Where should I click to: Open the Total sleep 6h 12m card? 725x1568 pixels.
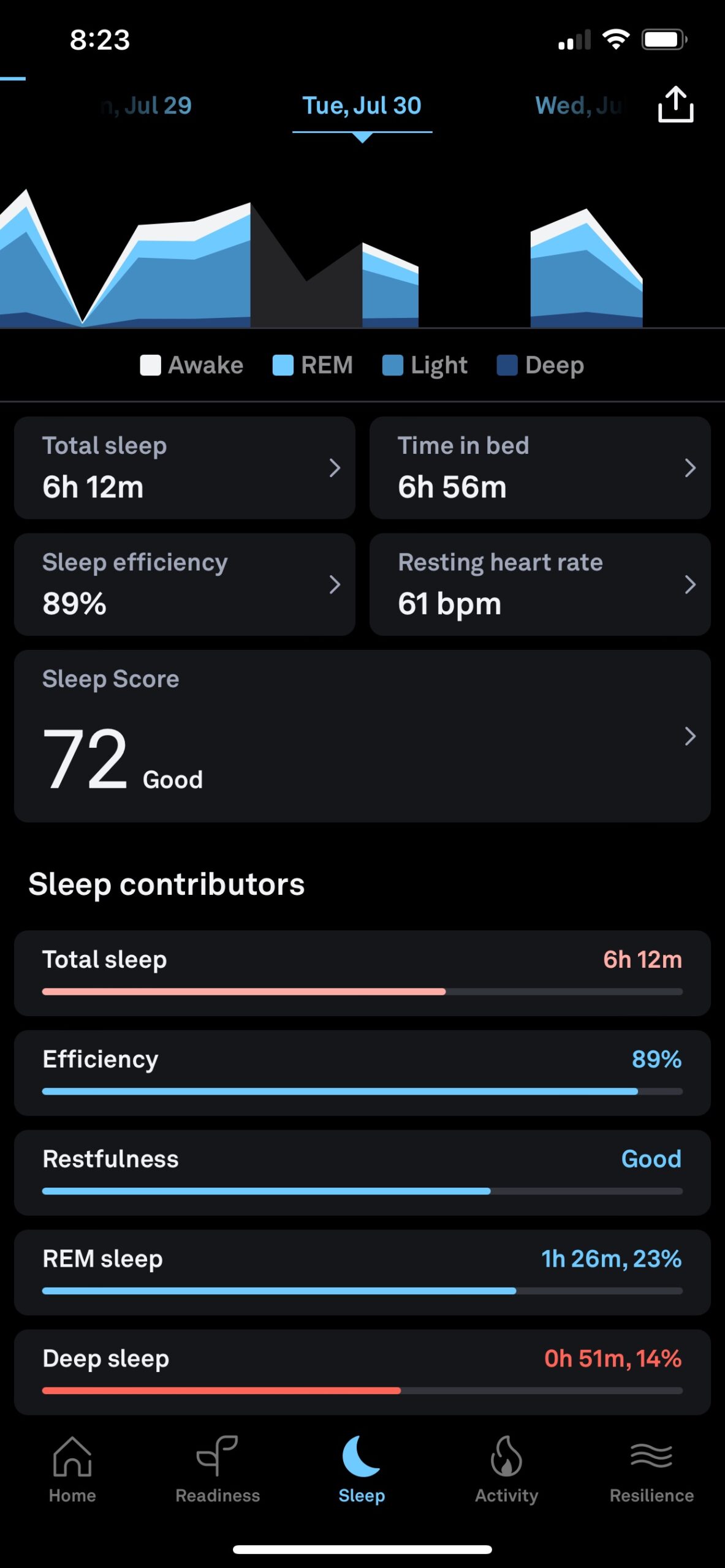coord(184,468)
